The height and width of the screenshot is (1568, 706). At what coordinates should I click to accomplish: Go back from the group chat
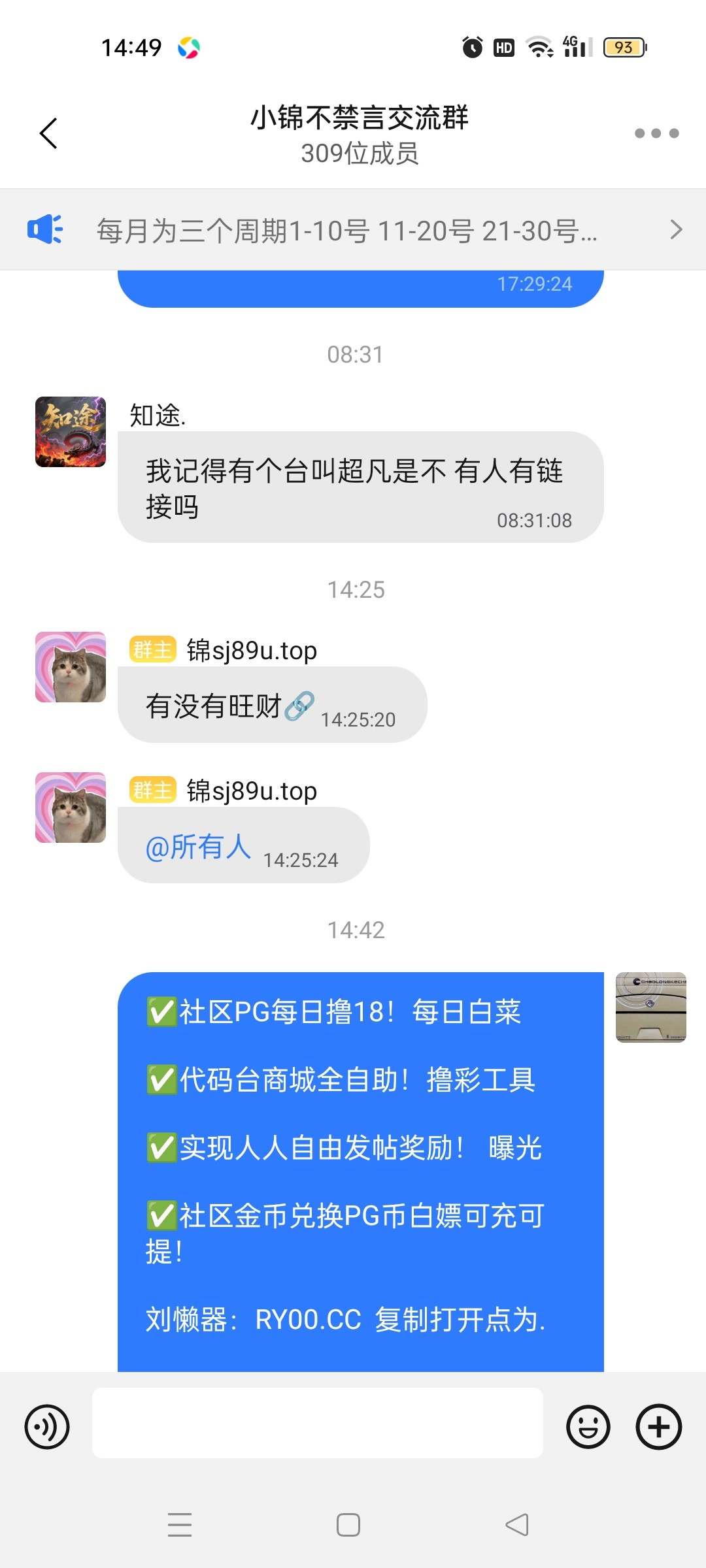coord(49,134)
